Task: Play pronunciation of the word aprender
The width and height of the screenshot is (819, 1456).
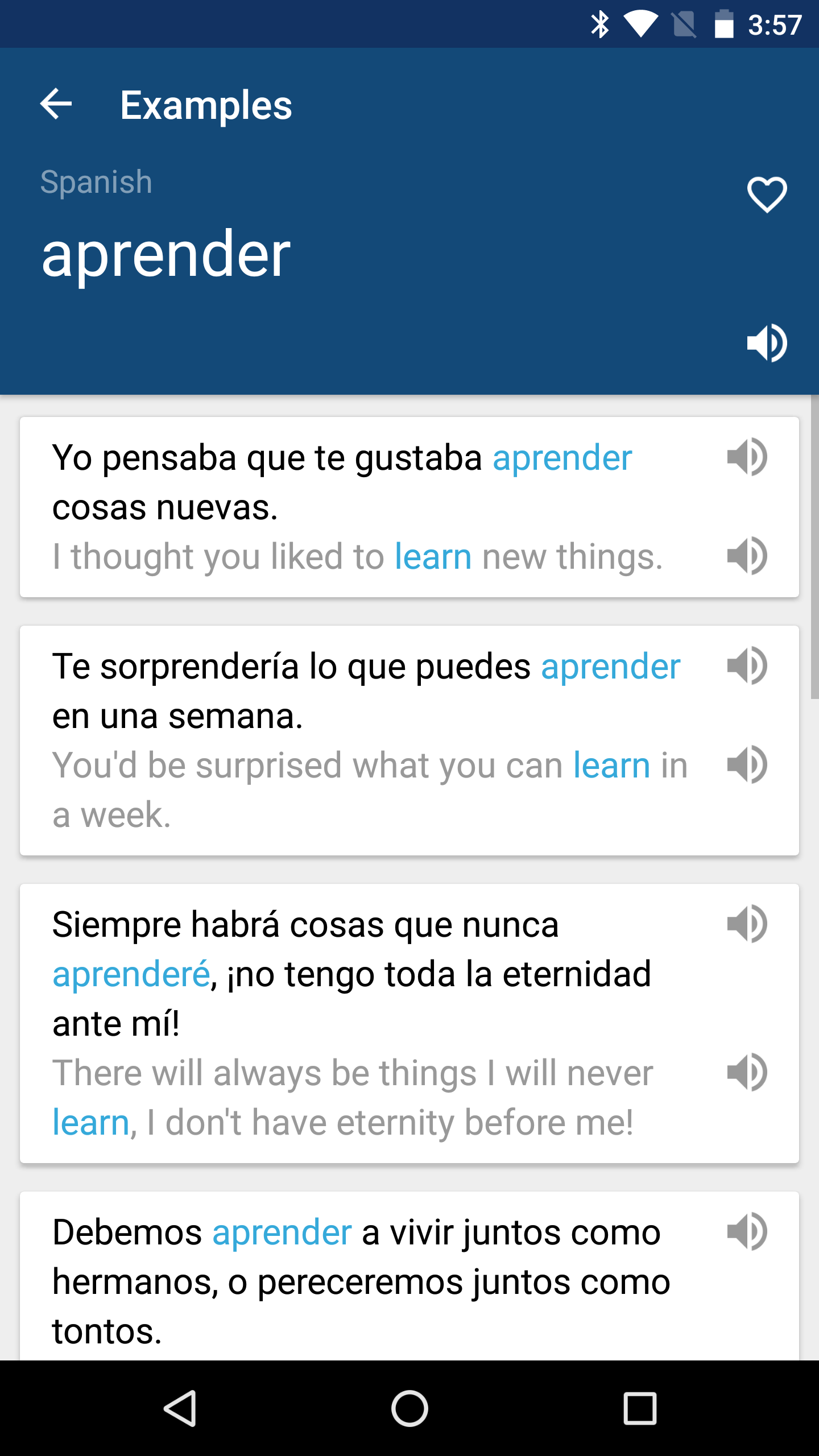Action: pos(767,343)
